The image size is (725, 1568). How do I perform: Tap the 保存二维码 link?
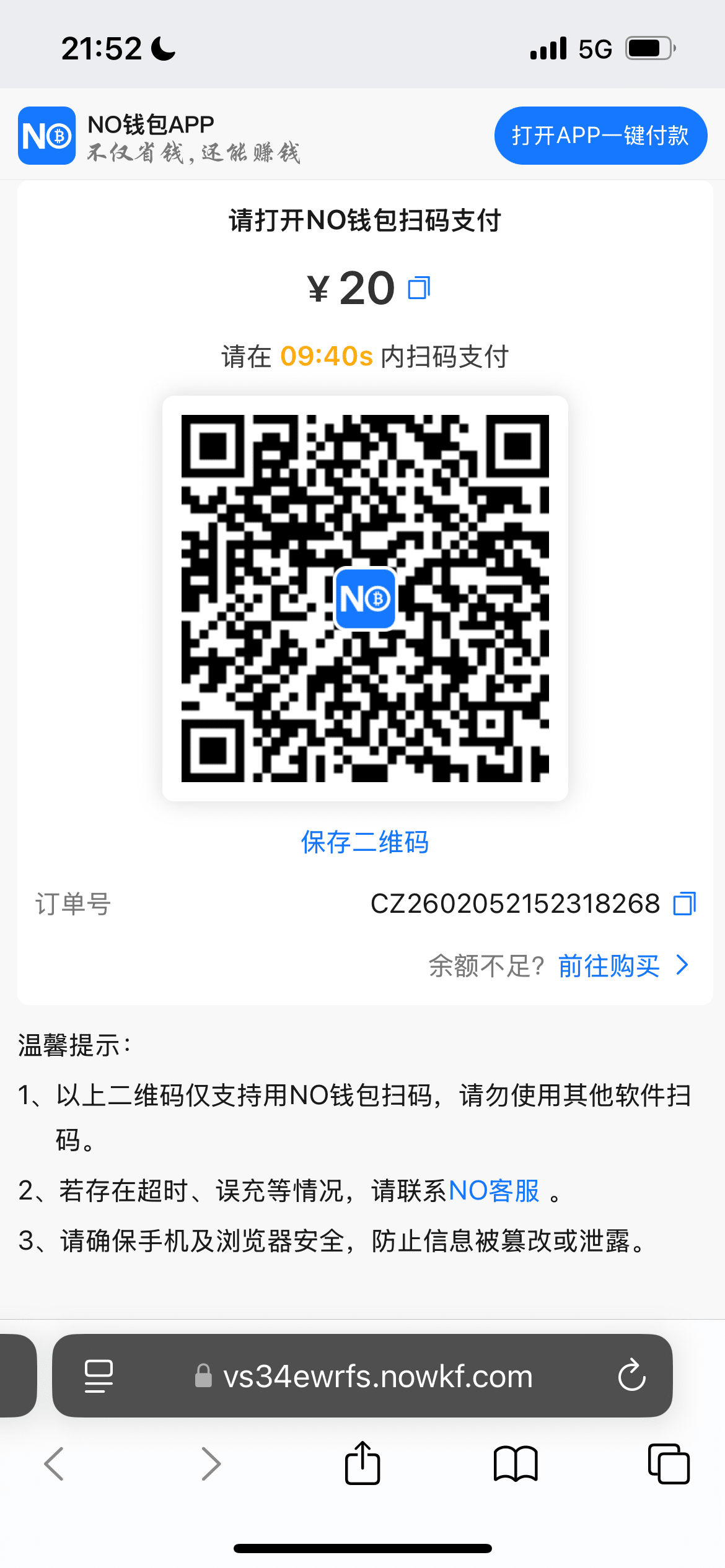click(364, 842)
